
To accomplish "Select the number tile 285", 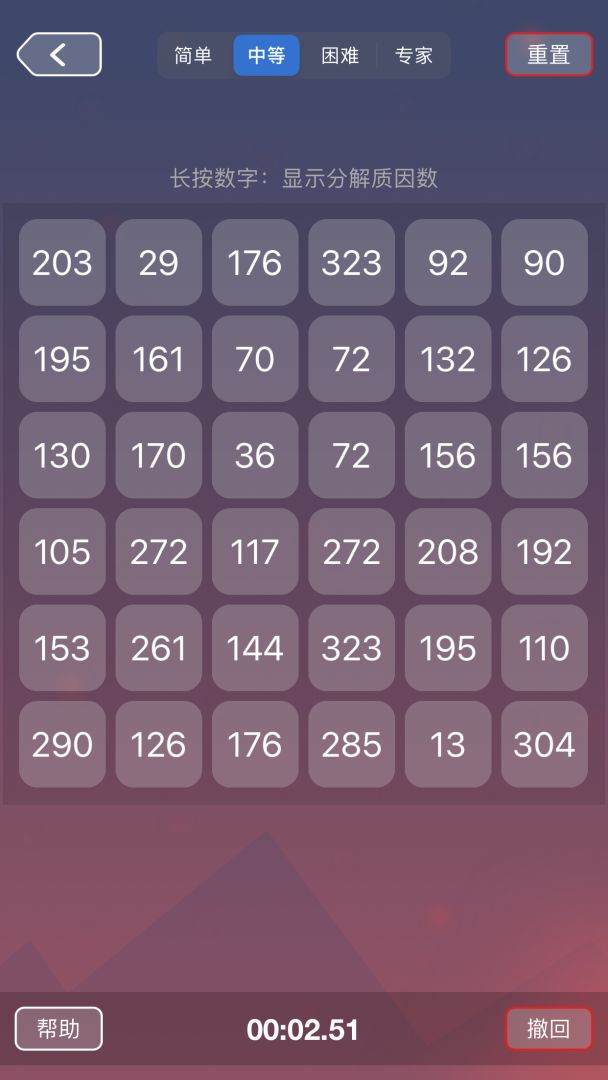I will pyautogui.click(x=351, y=745).
